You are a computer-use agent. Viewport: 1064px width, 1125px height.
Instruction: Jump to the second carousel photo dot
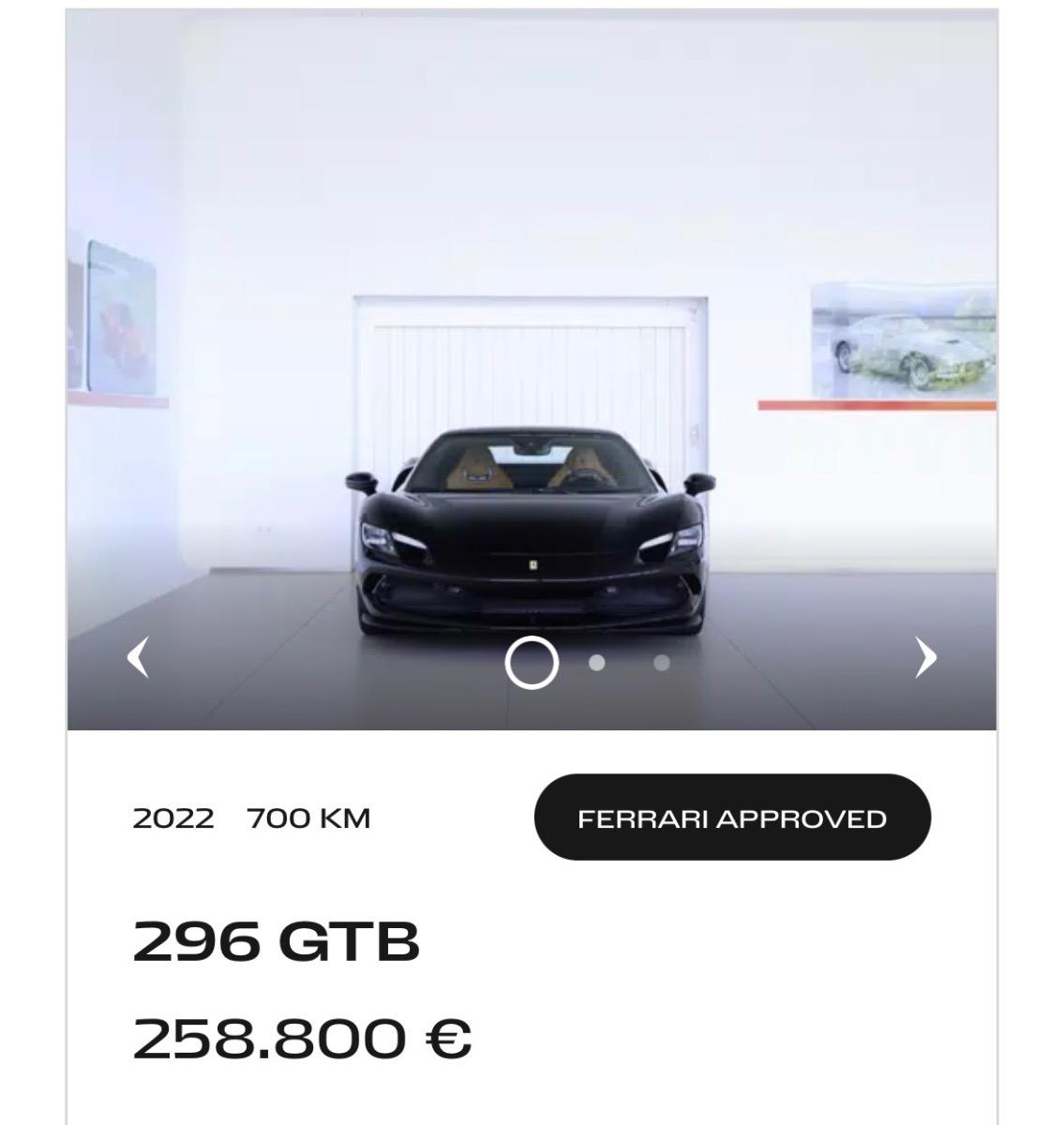596,663
